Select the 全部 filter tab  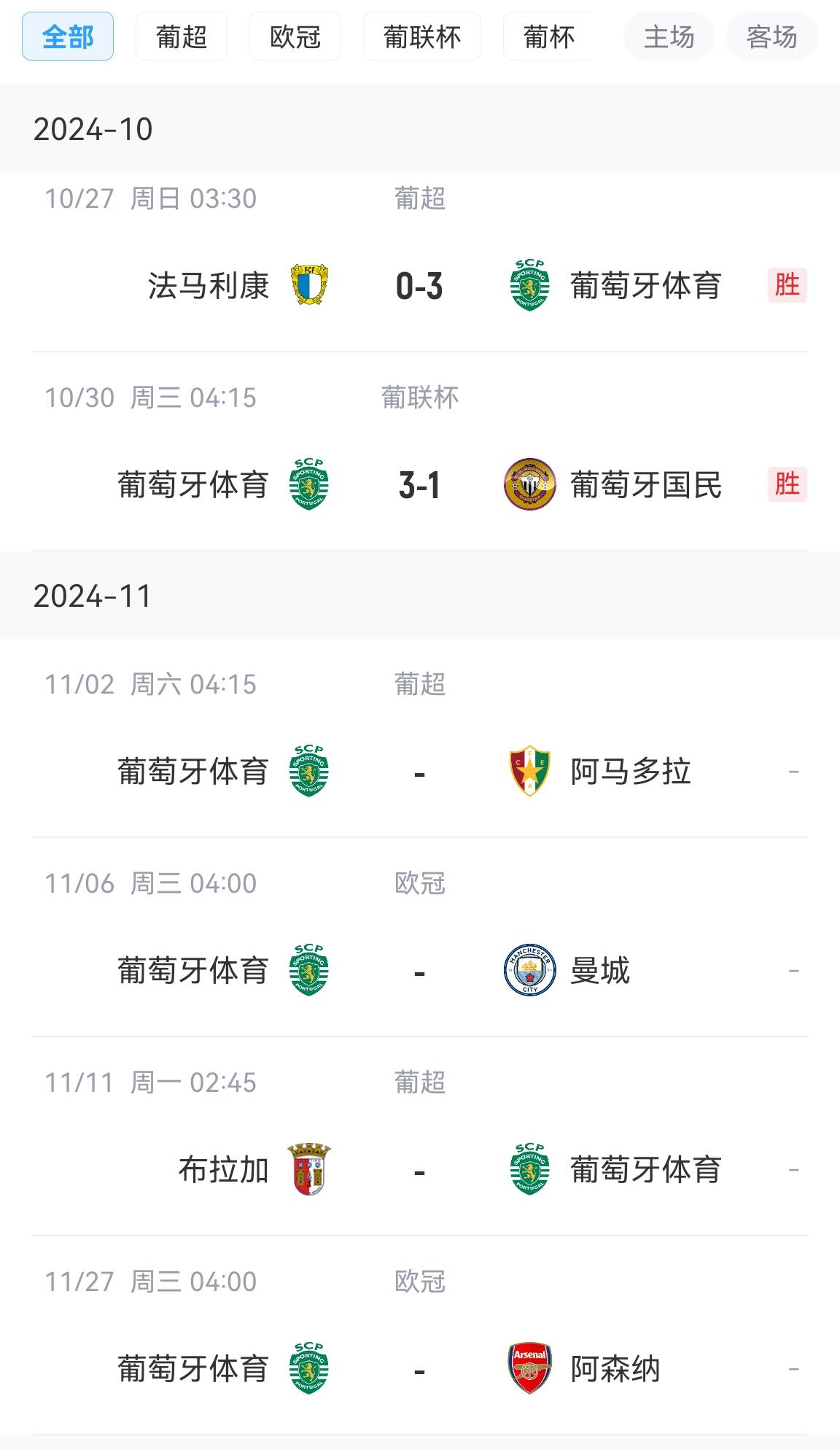tap(68, 36)
